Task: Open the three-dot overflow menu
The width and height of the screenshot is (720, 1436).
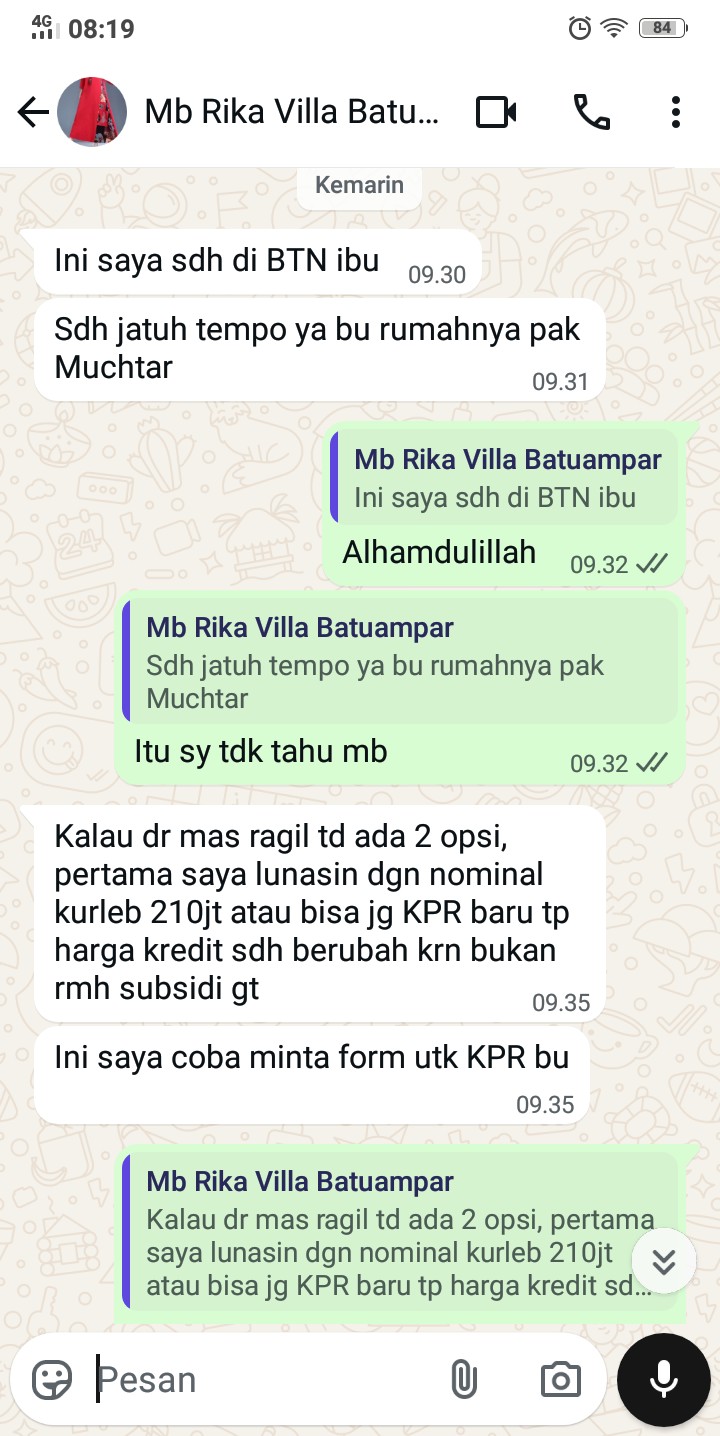Action: click(x=676, y=112)
